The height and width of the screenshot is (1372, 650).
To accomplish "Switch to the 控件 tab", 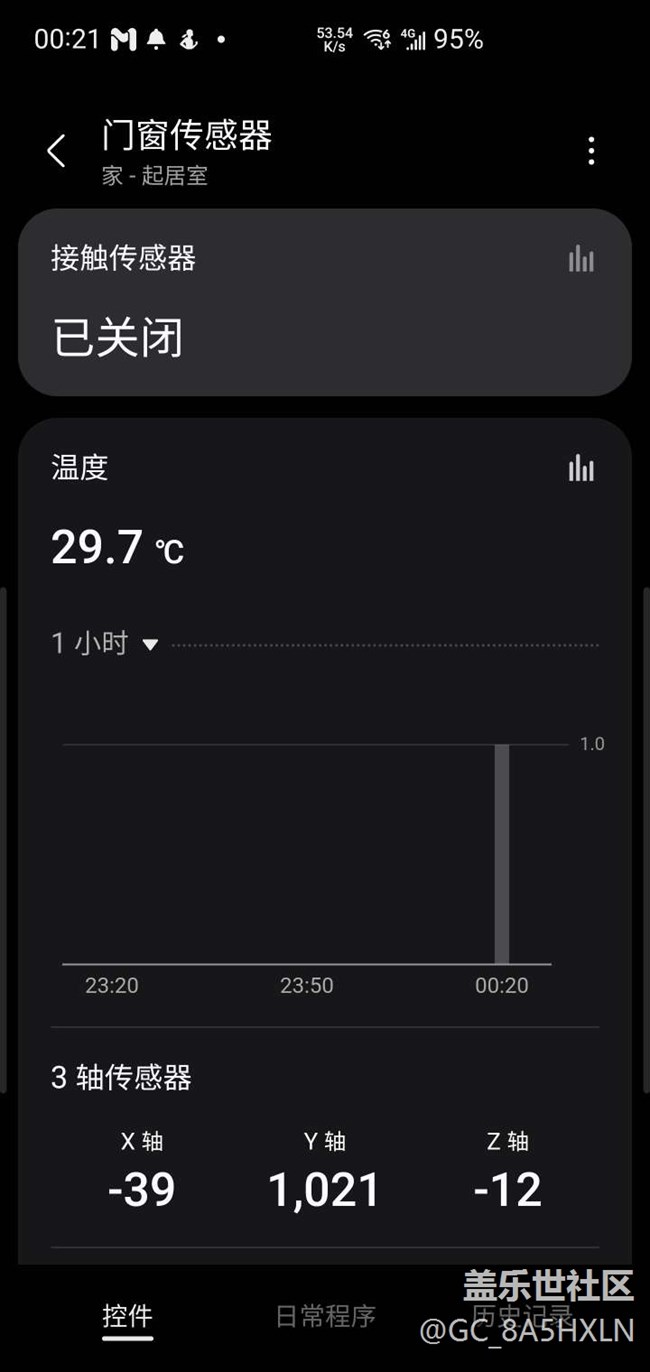I will (127, 1316).
